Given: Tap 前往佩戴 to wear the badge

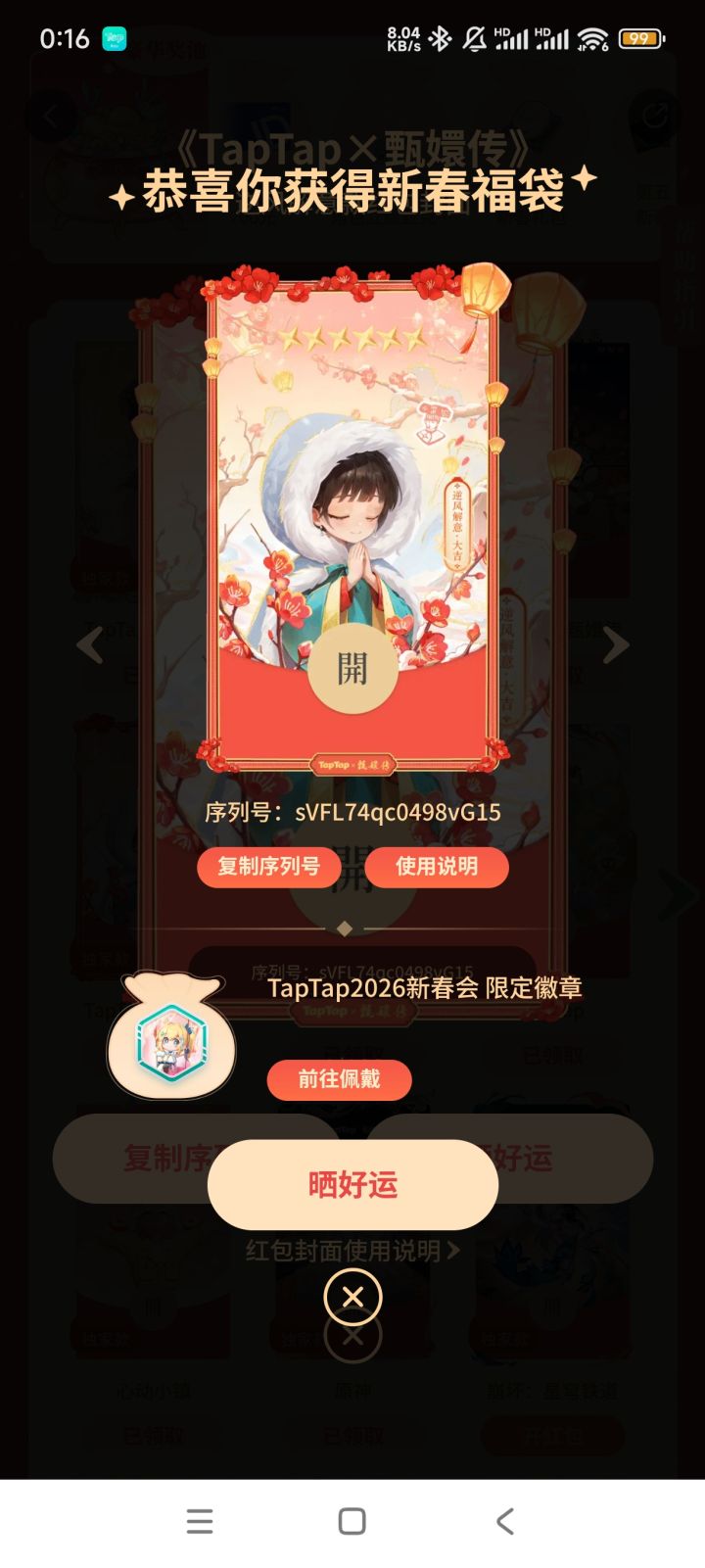Looking at the screenshot, I should (x=339, y=1079).
